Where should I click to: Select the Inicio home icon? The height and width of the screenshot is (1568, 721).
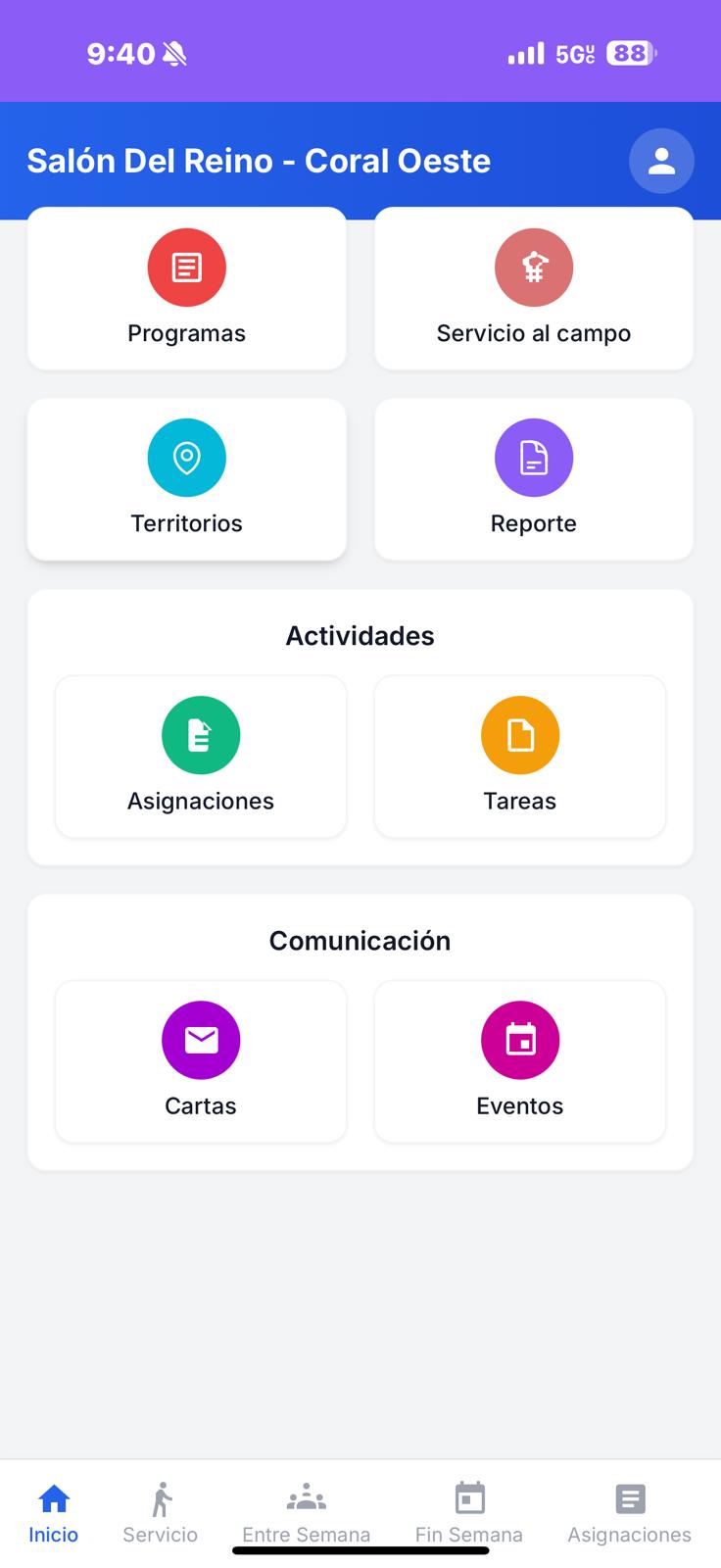point(53,1497)
